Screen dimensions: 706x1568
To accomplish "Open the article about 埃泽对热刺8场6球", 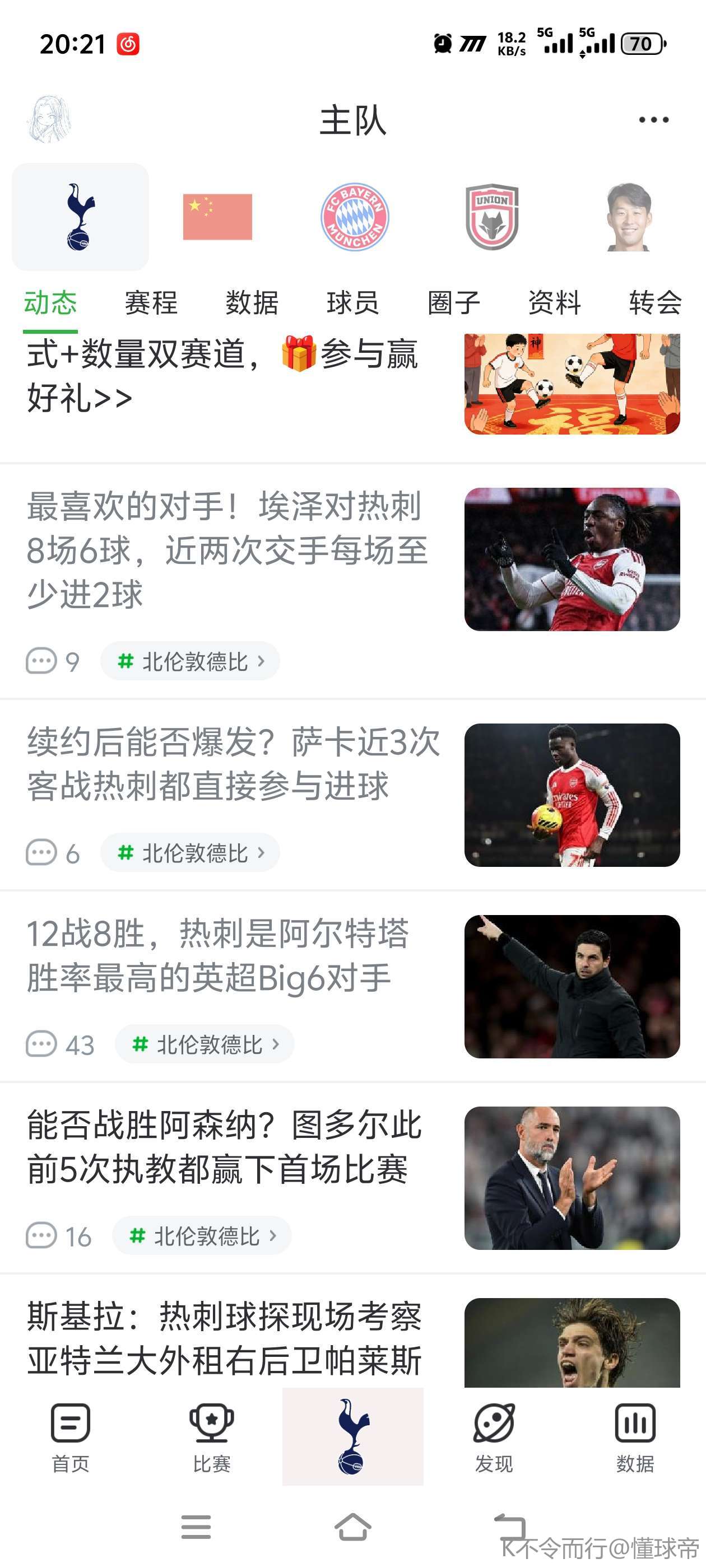I will pyautogui.click(x=227, y=550).
